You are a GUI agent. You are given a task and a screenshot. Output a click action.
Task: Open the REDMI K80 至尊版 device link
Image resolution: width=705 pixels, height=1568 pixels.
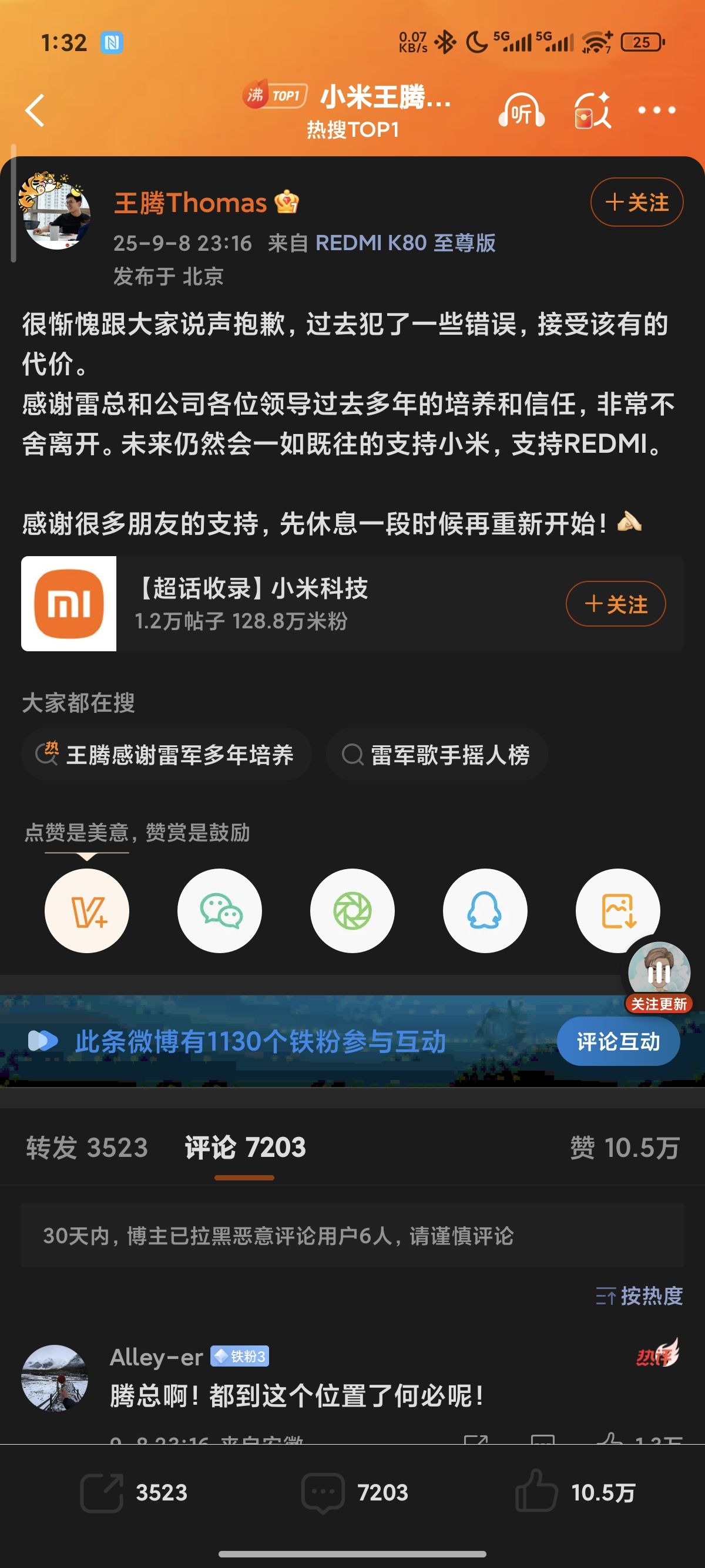pos(405,243)
